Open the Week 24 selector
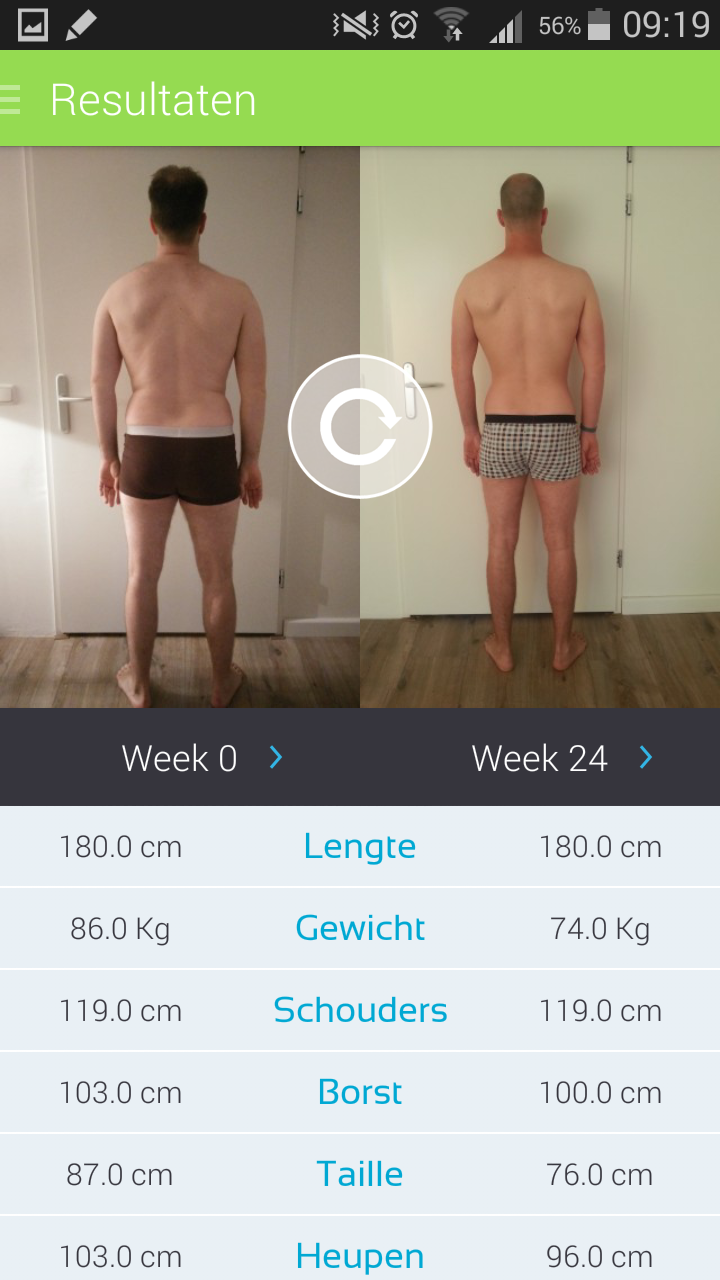Viewport: 720px width, 1280px height. click(561, 758)
